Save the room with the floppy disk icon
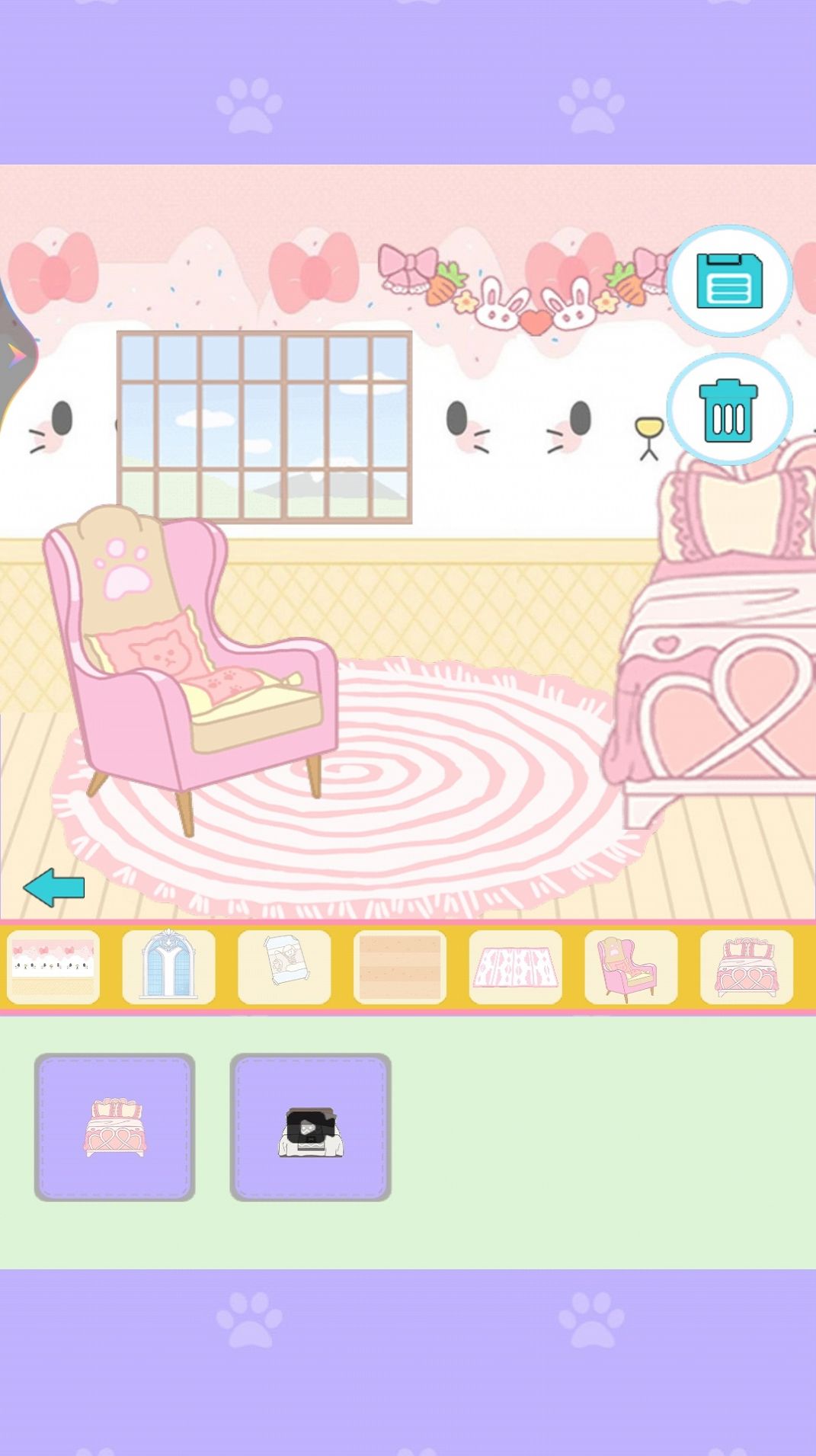Image resolution: width=816 pixels, height=1456 pixels. pyautogui.click(x=729, y=281)
